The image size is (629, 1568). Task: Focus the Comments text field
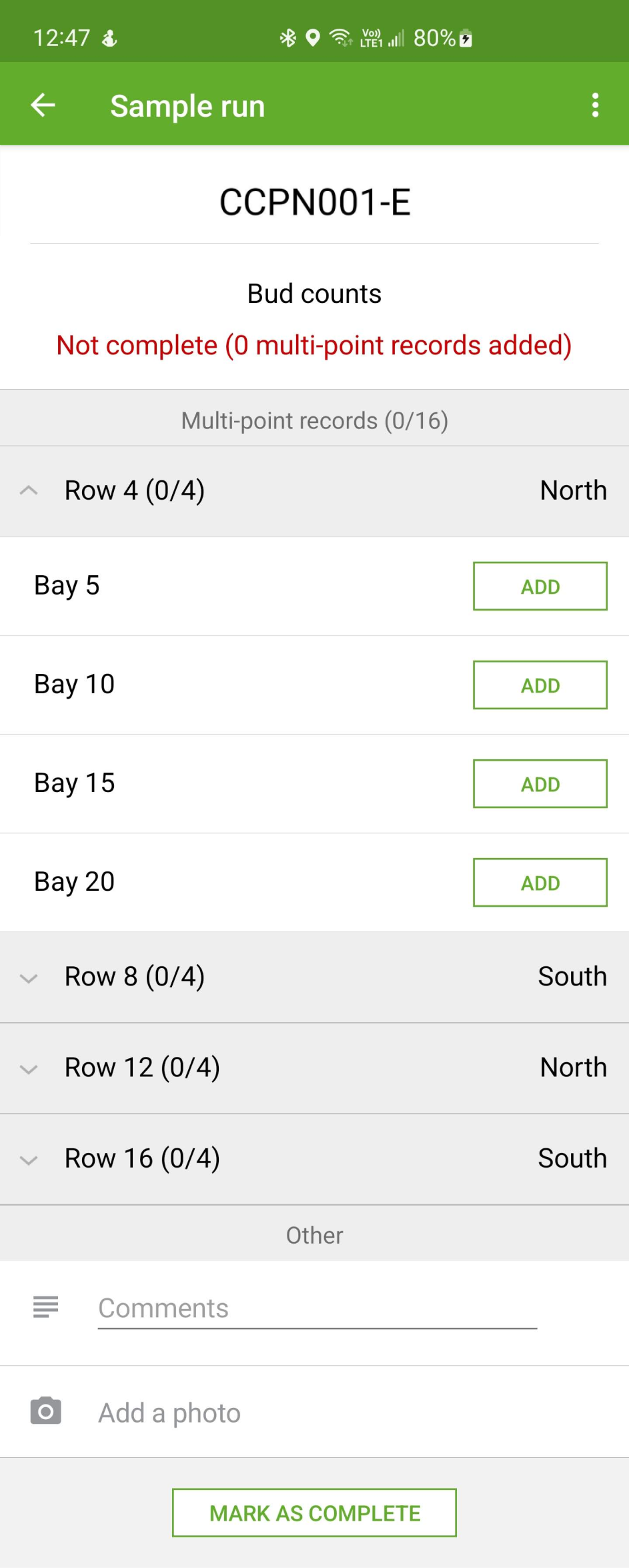[x=317, y=1308]
